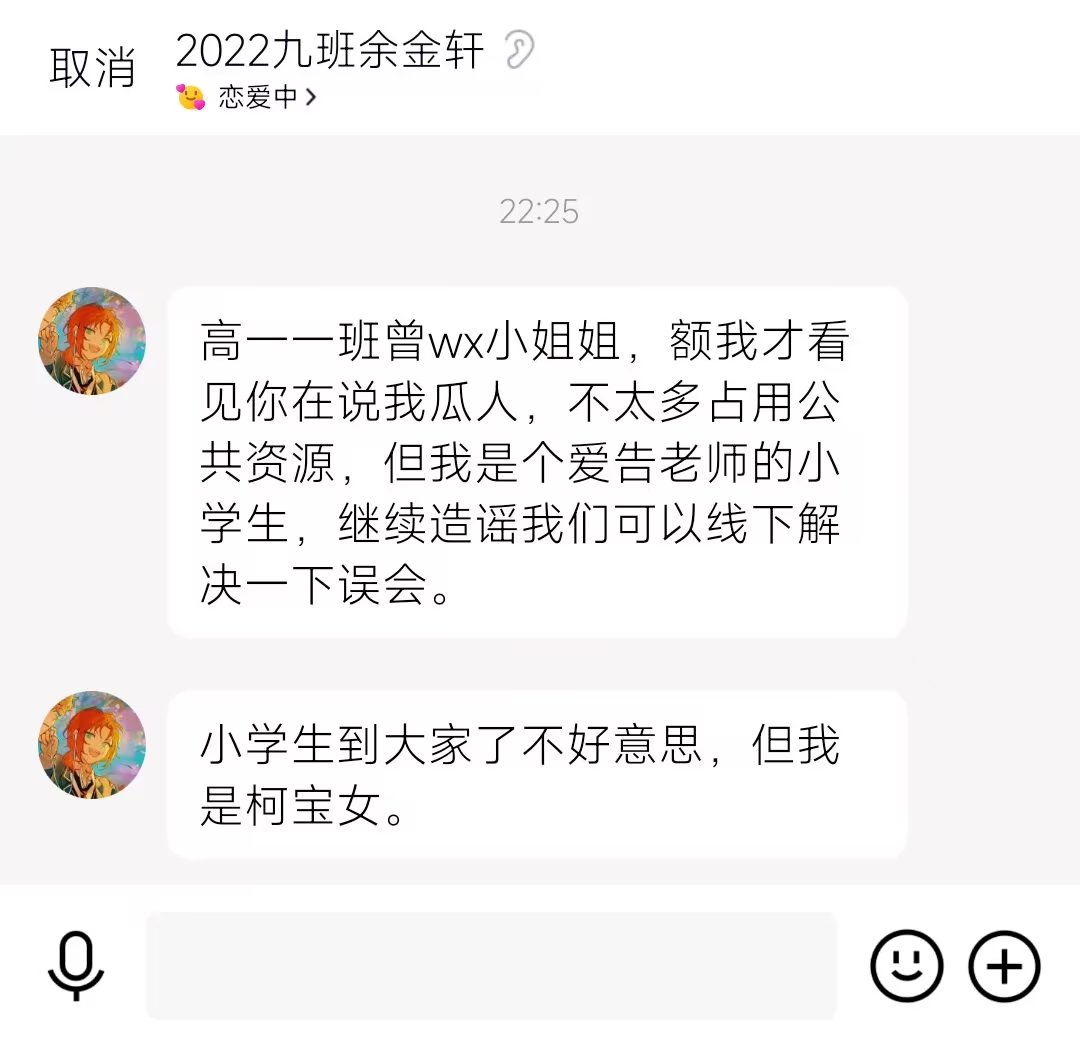This screenshot has height=1047, width=1080.
Task: Tap the voice input microphone
Action: [77, 966]
